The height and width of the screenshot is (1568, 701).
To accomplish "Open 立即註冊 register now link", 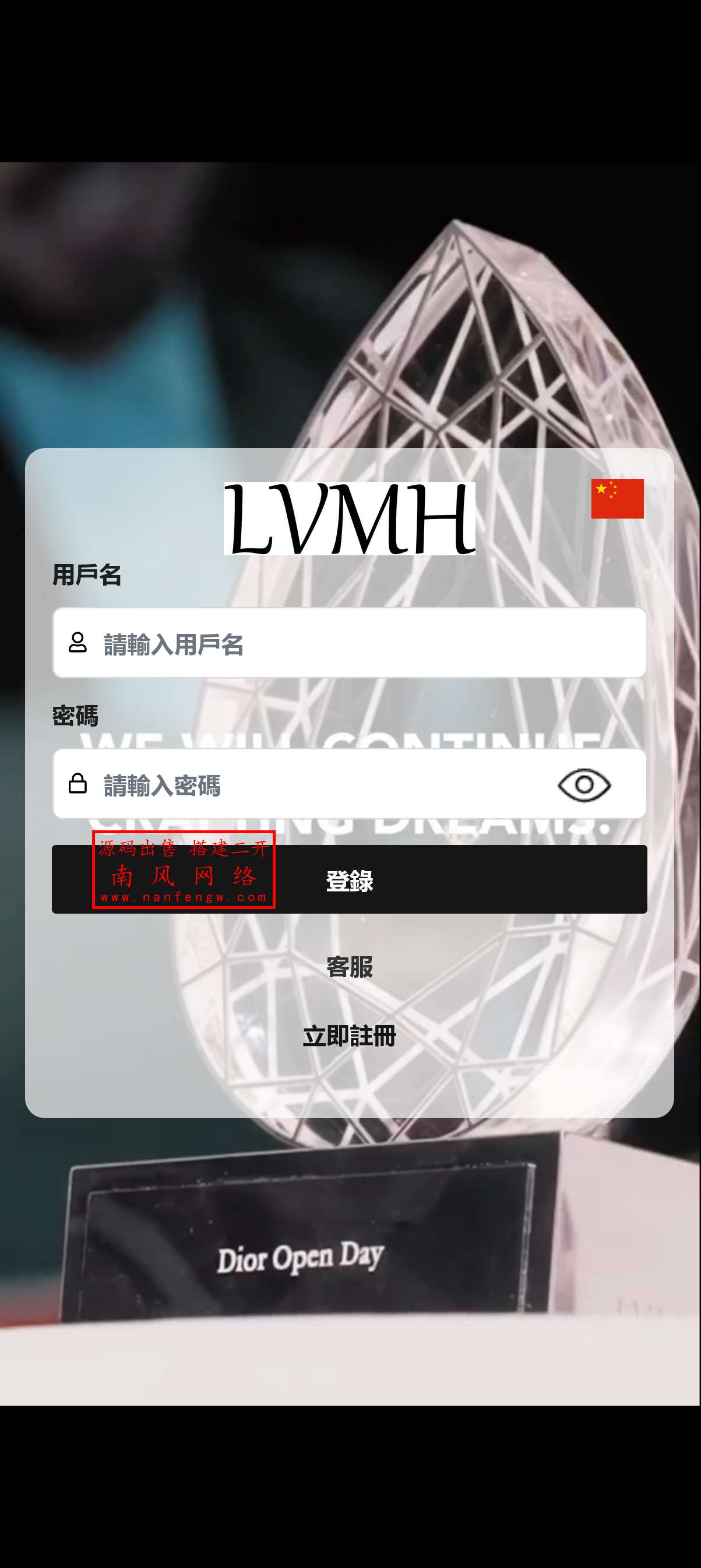I will pos(349,1035).
